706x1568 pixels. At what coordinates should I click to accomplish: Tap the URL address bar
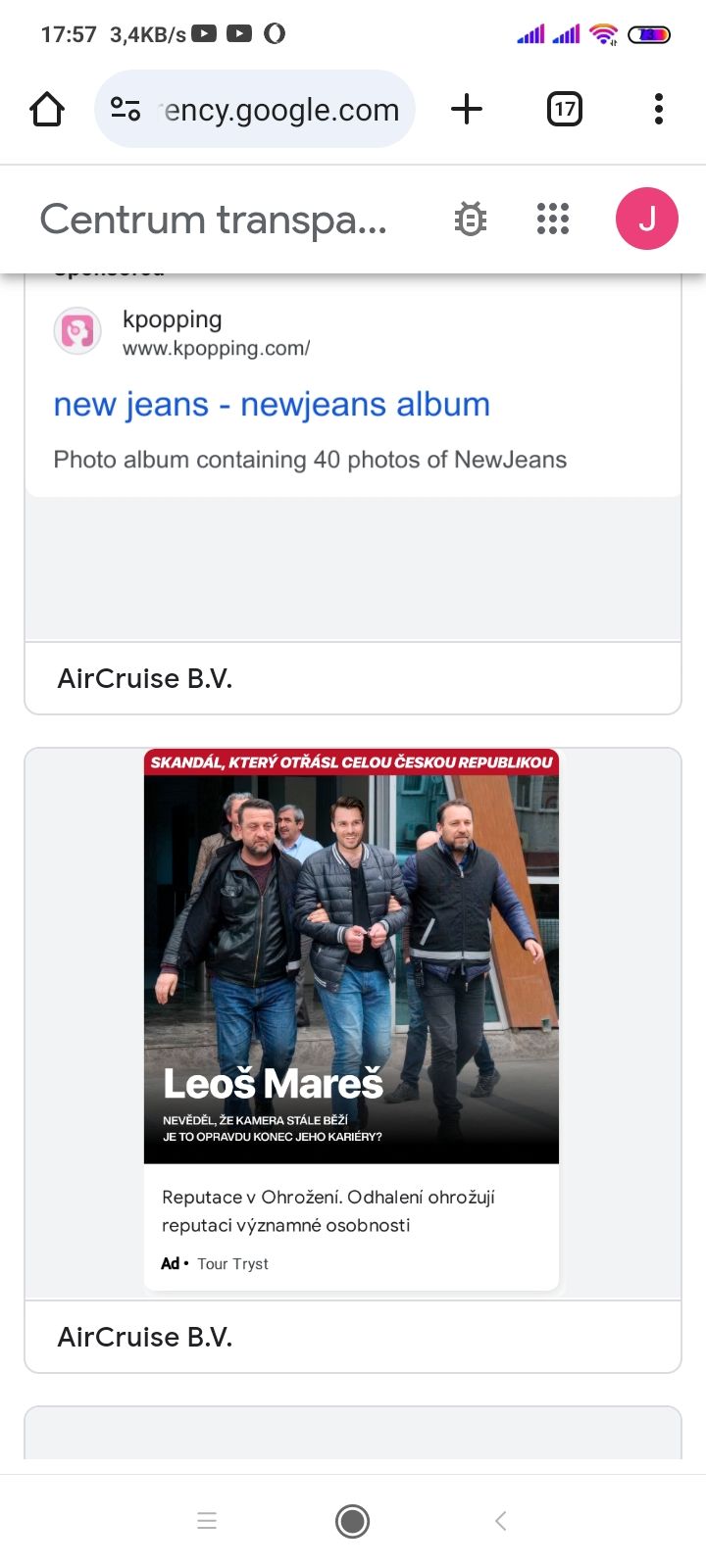tap(255, 109)
